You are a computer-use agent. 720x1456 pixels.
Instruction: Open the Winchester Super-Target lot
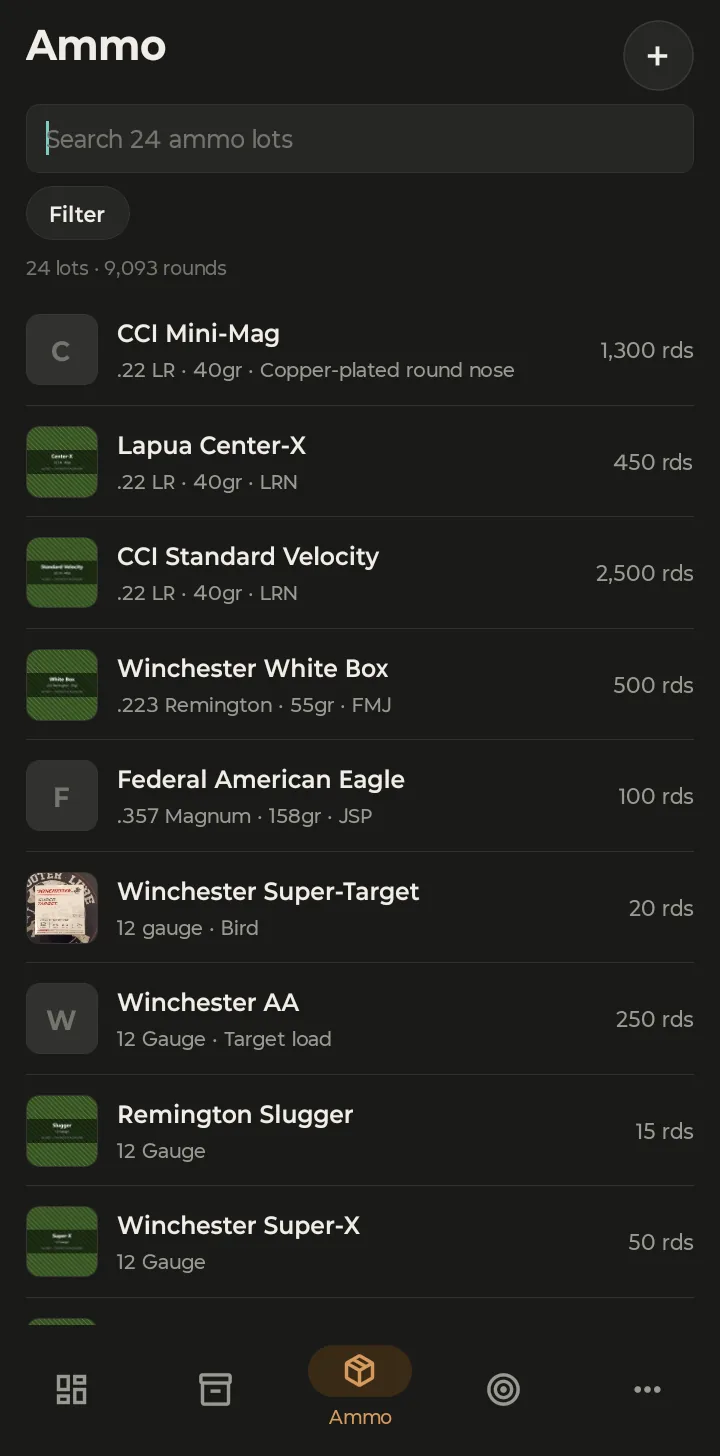[360, 908]
